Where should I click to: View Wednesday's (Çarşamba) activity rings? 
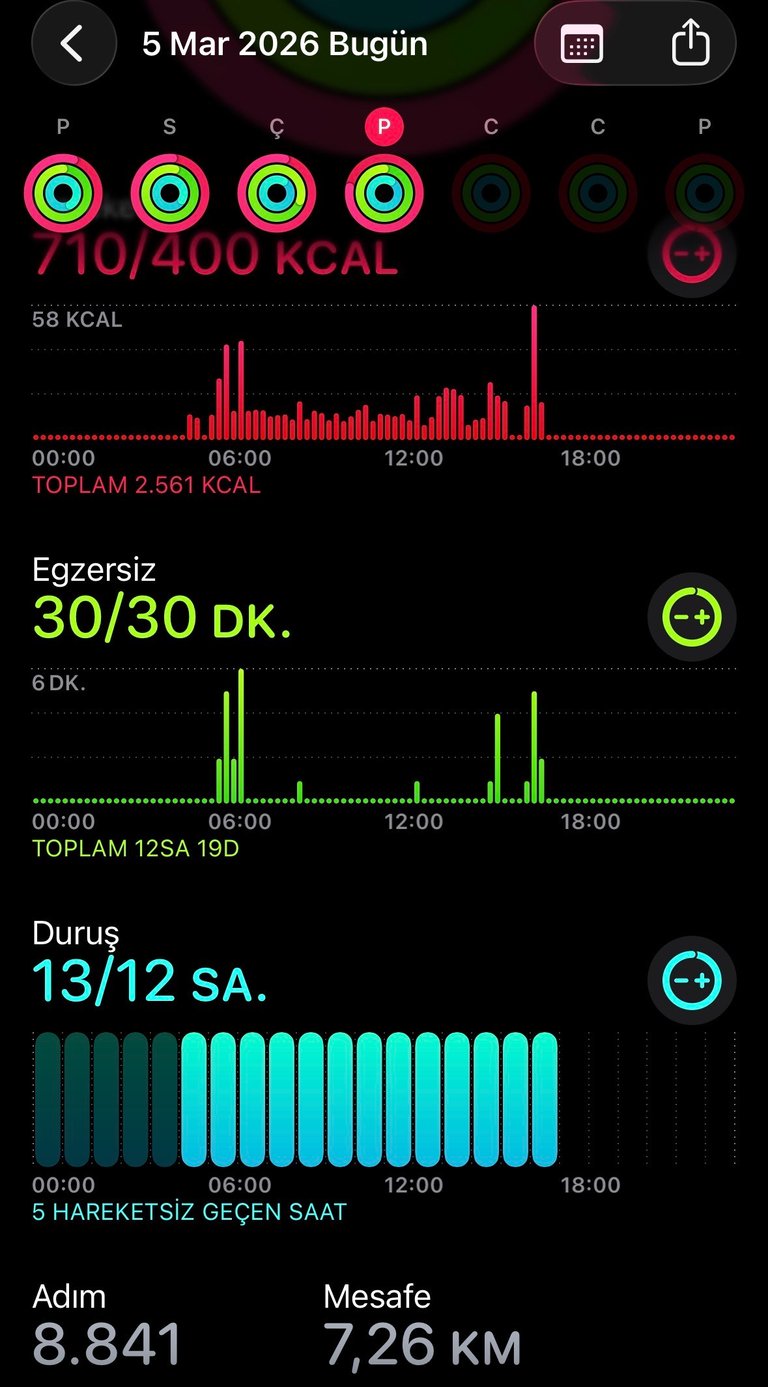[277, 192]
